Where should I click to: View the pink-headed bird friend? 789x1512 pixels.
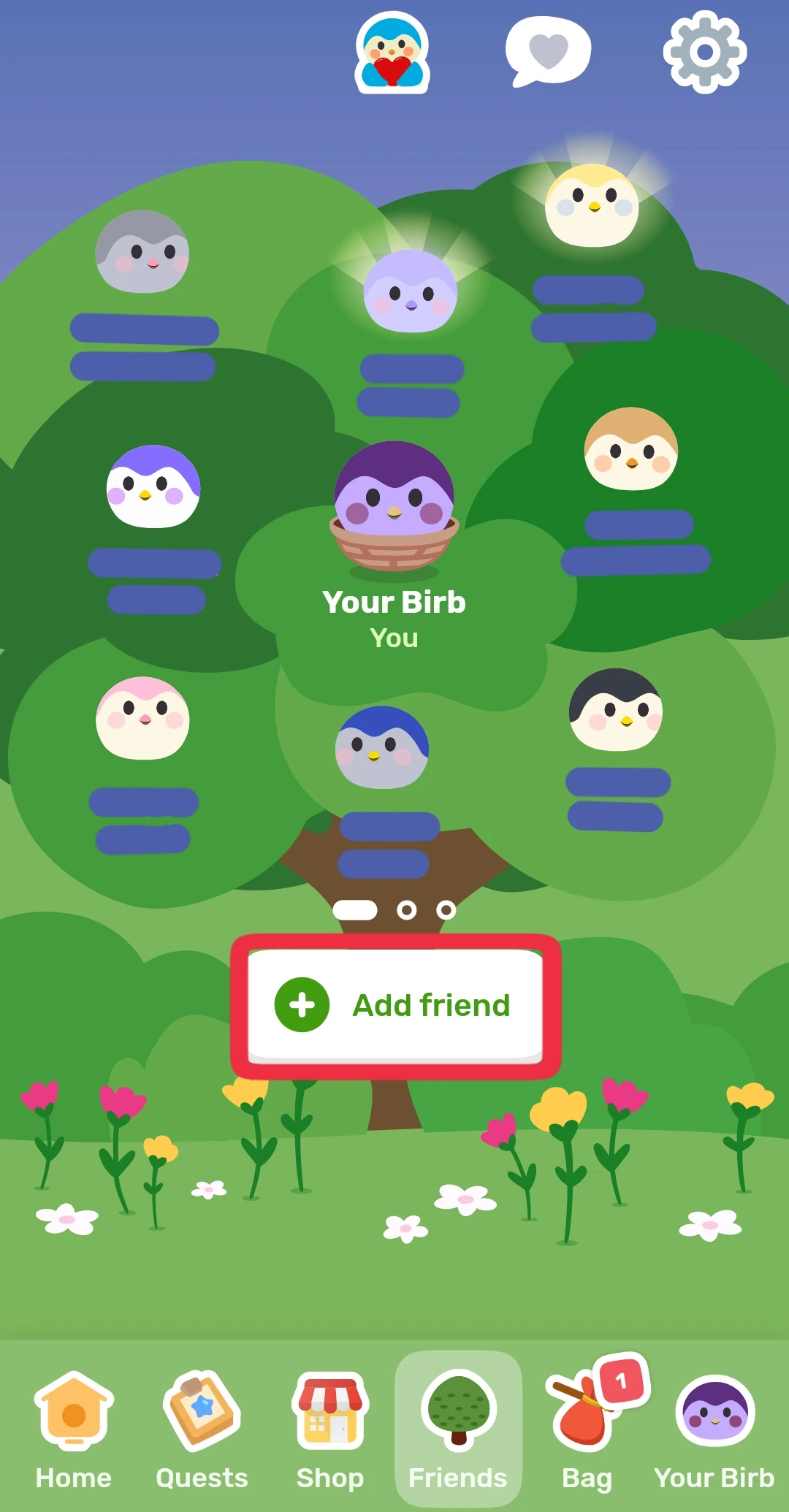[x=142, y=719]
